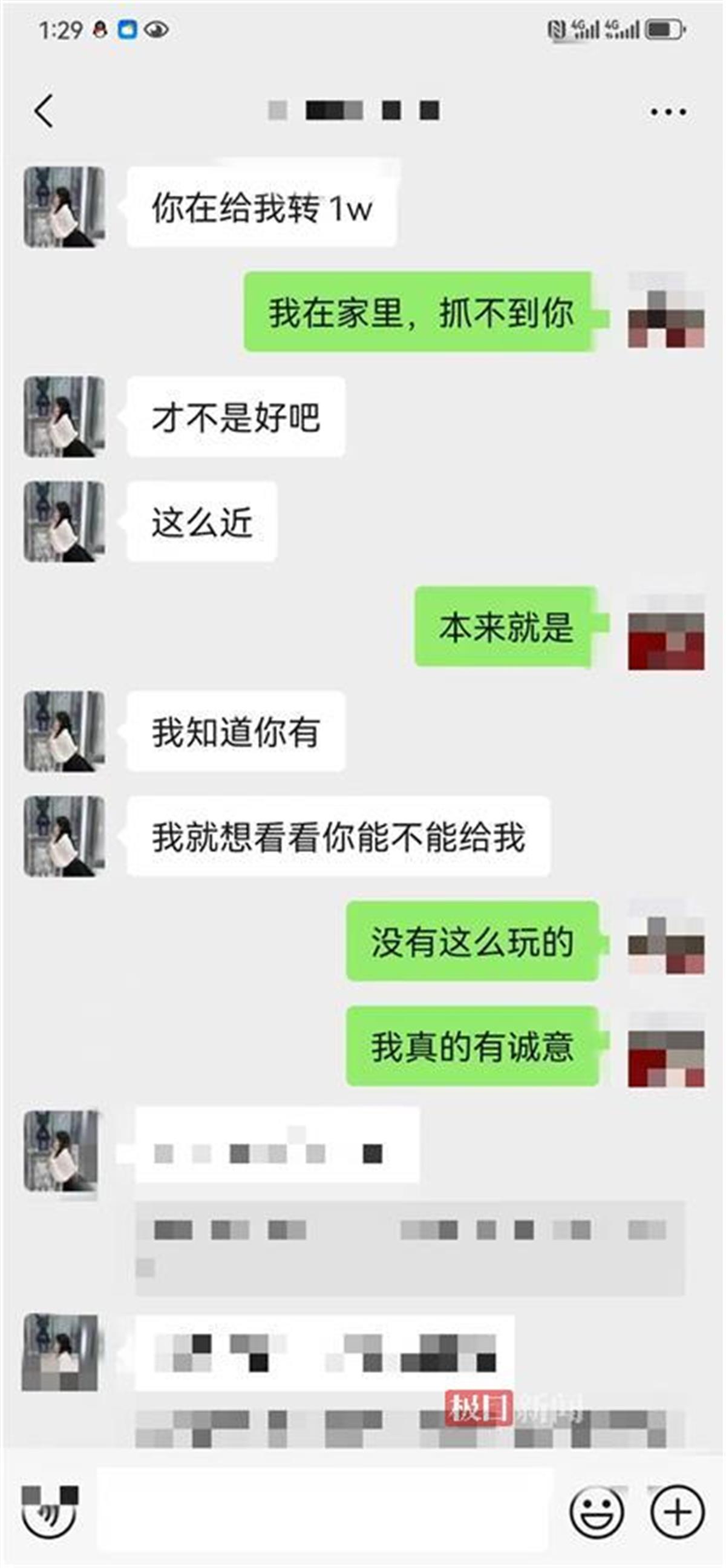726x1568 pixels.
Task: Open the chat's three-dot menu
Action: click(x=668, y=112)
